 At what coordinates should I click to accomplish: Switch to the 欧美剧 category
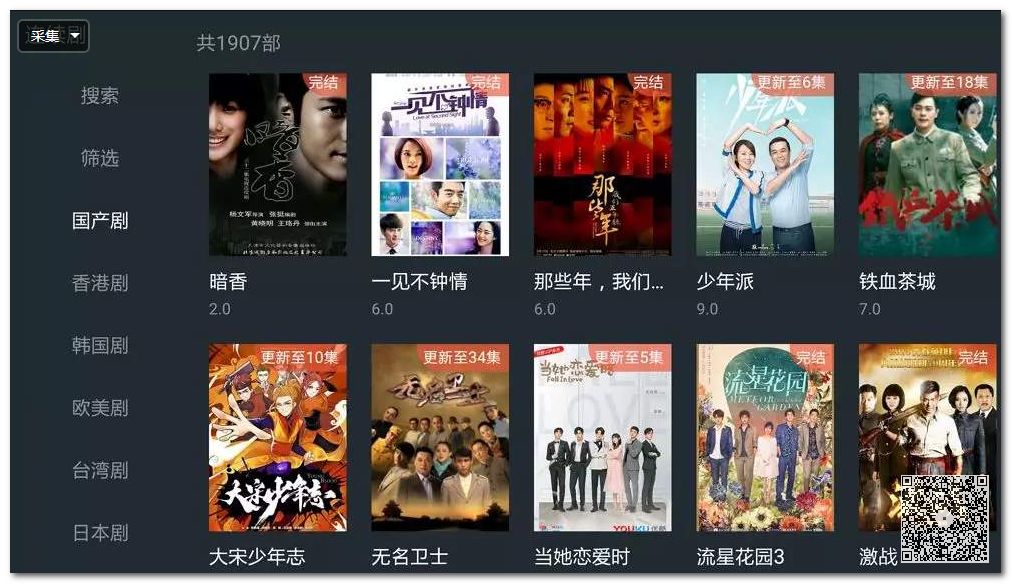coord(100,408)
